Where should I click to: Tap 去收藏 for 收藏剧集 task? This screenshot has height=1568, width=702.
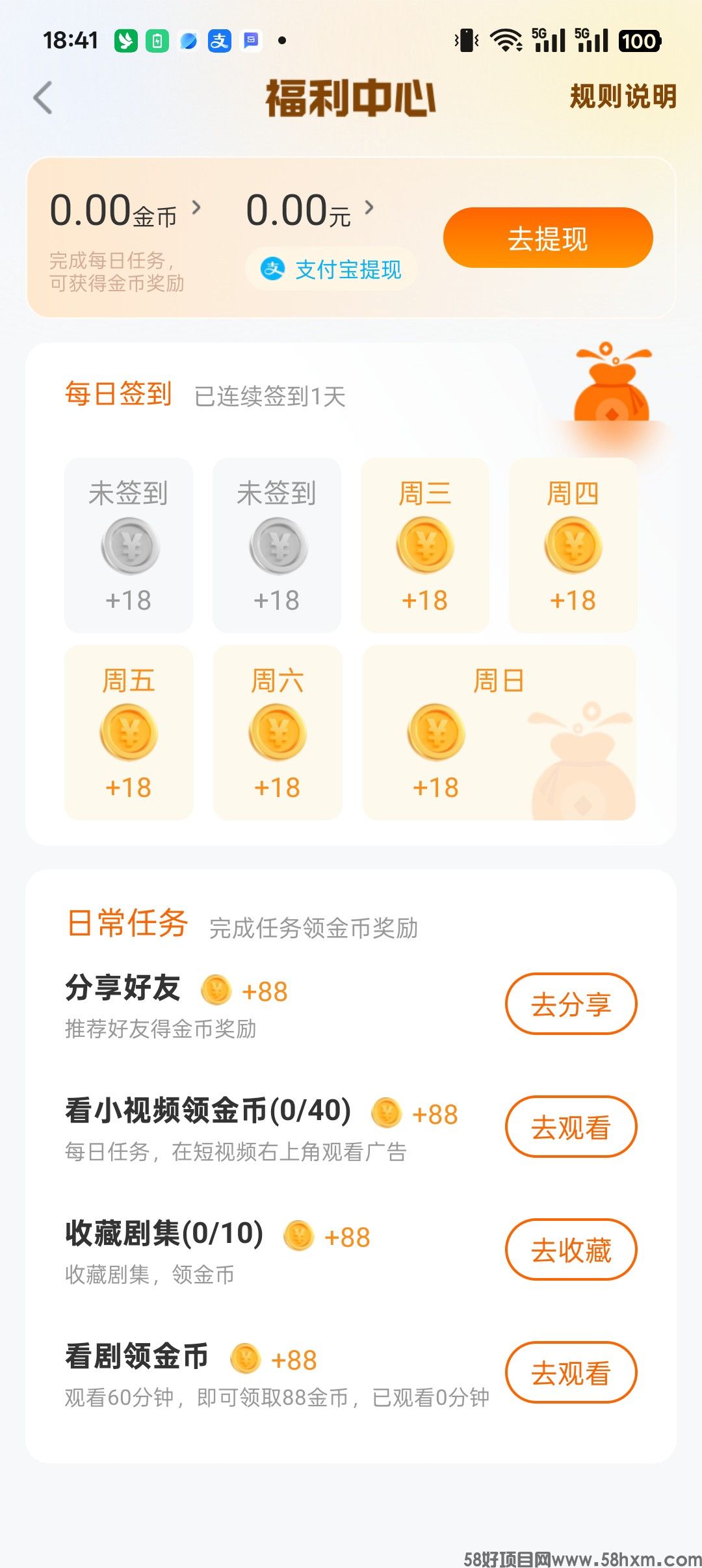click(571, 1249)
